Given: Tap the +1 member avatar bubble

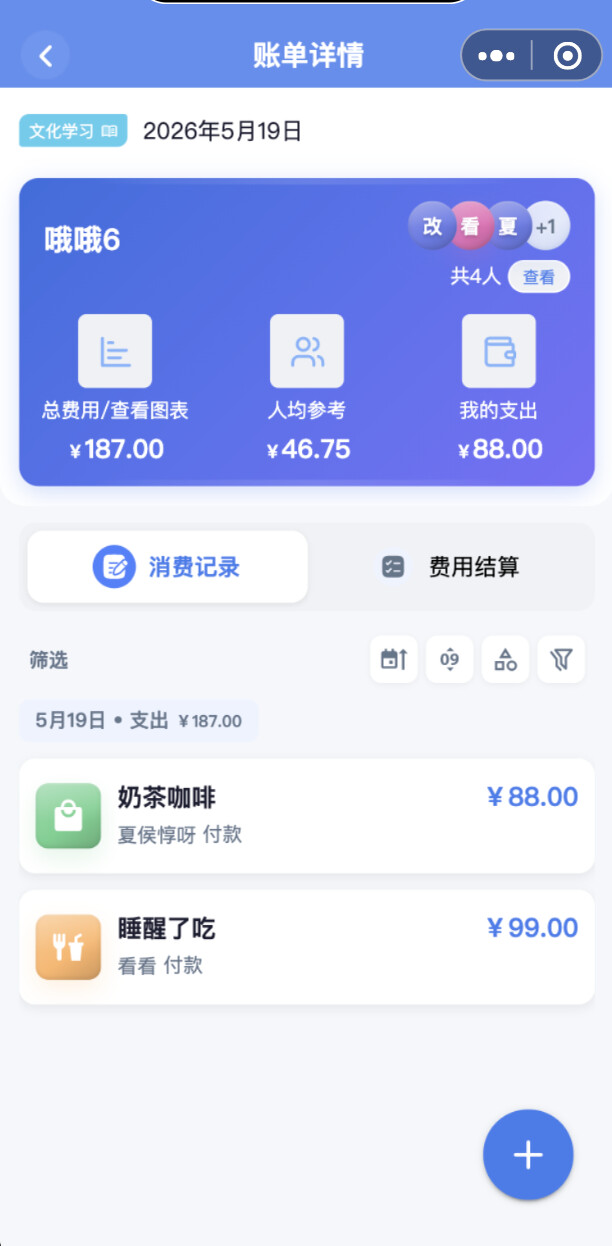Looking at the screenshot, I should click(546, 227).
